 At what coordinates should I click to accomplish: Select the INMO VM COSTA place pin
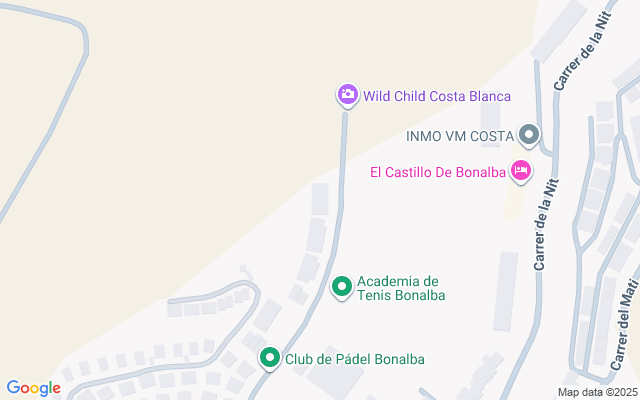529,134
